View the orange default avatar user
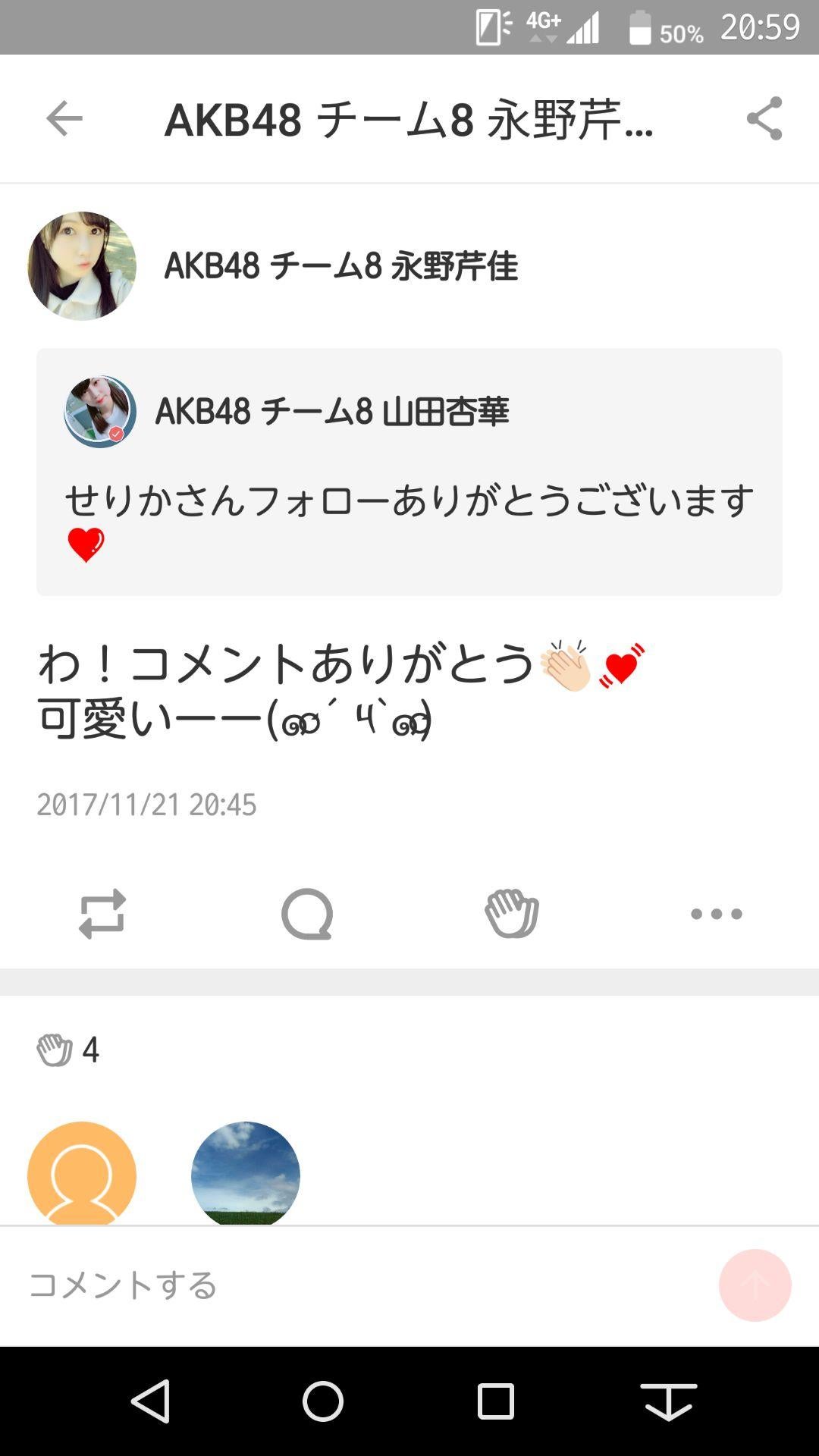This screenshot has height=1456, width=819. 82,1173
